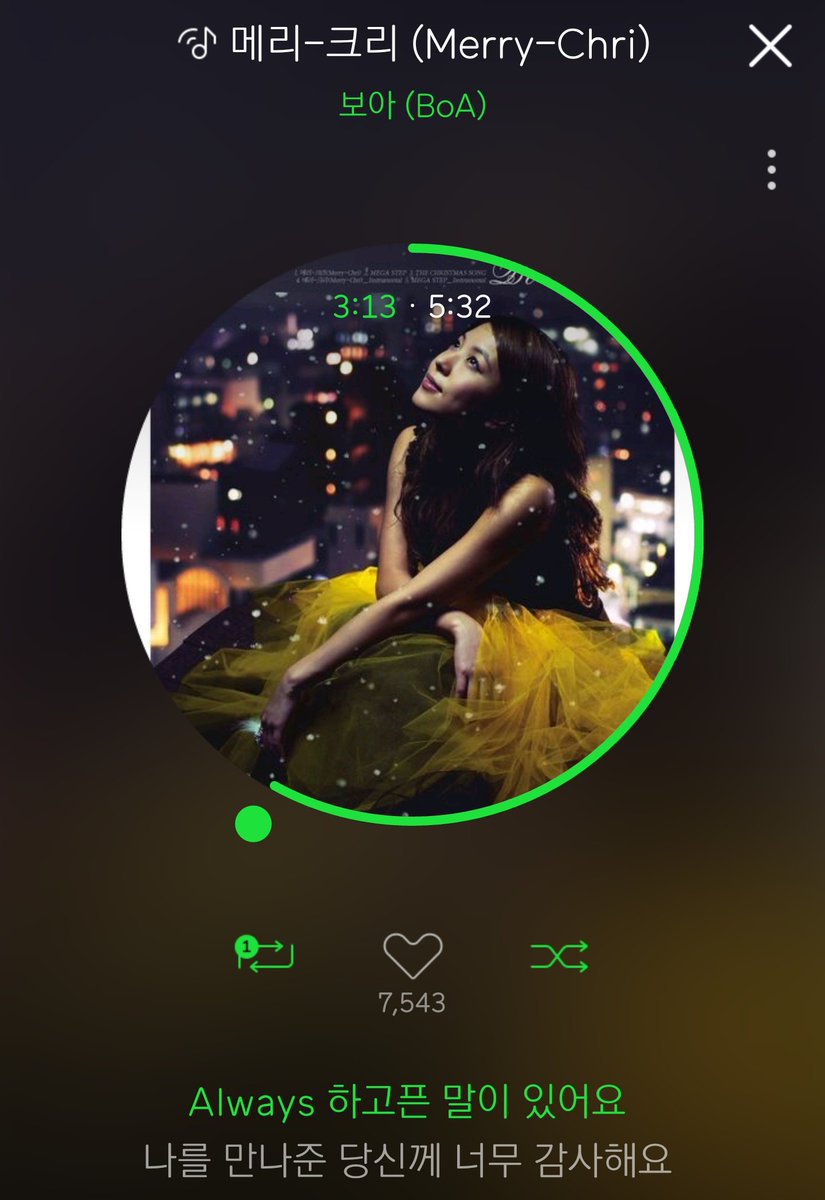Tap the green playback progress knob
The image size is (825, 1200).
click(x=253, y=823)
